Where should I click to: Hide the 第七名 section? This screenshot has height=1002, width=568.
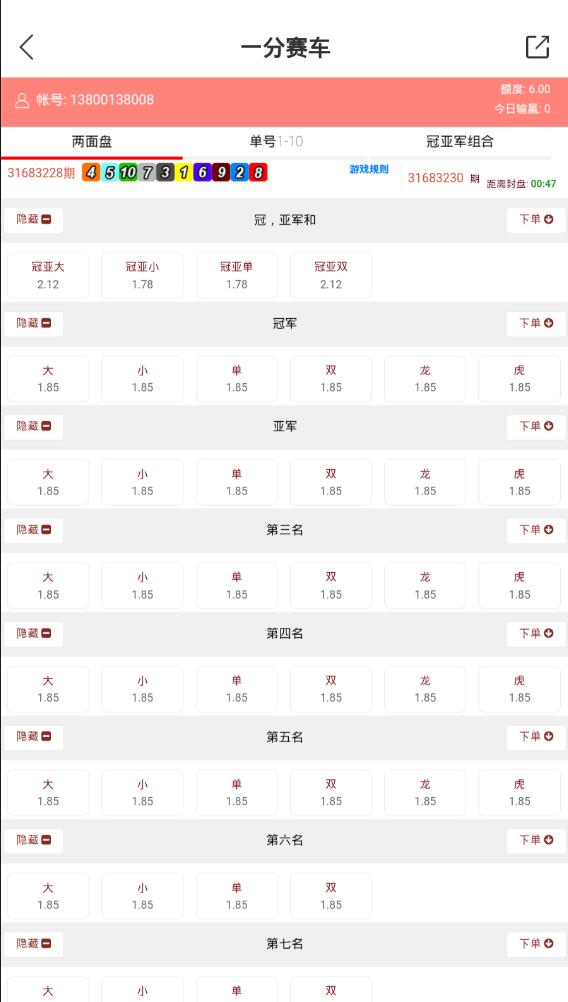33,944
